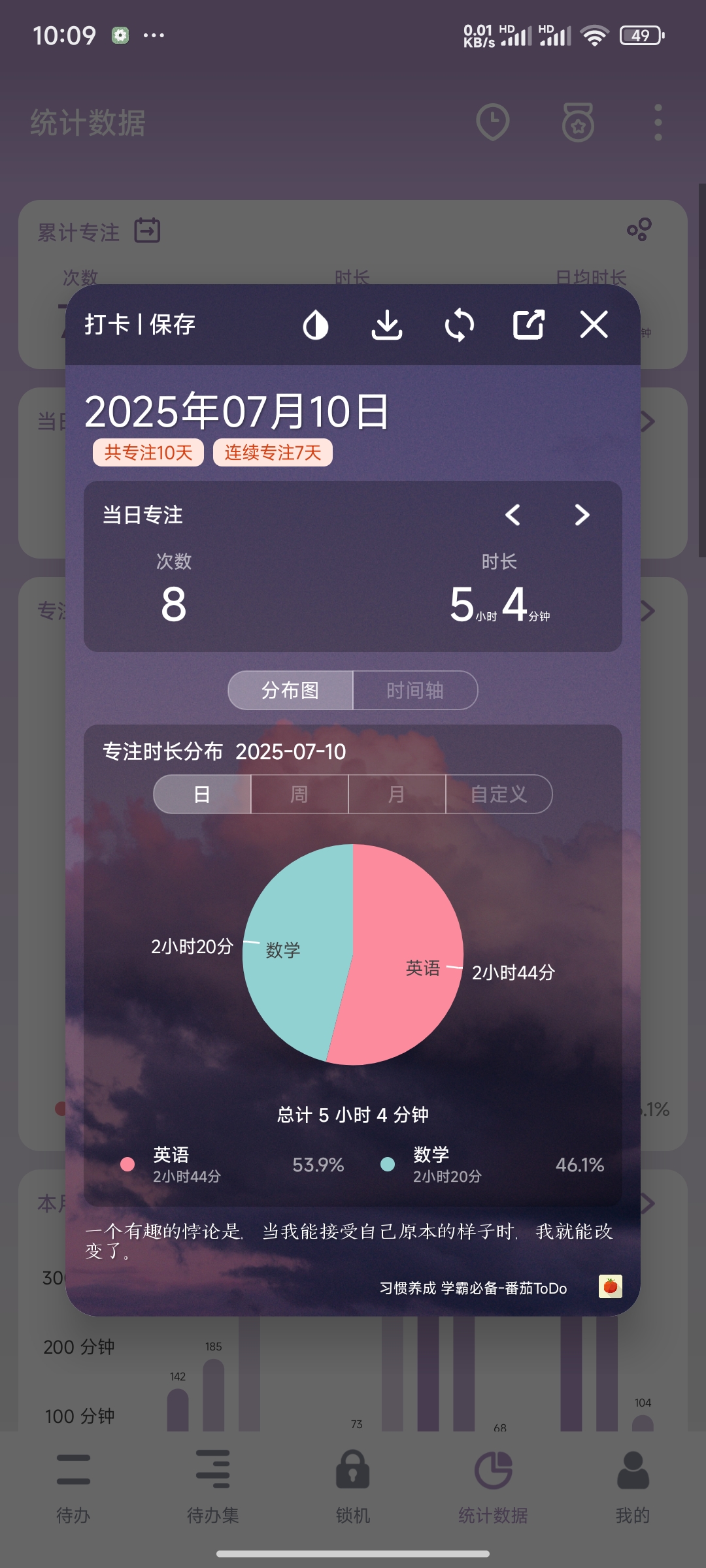706x1568 pixels.
Task: Close the 打卡 | 保存 dialog
Action: pos(594,325)
